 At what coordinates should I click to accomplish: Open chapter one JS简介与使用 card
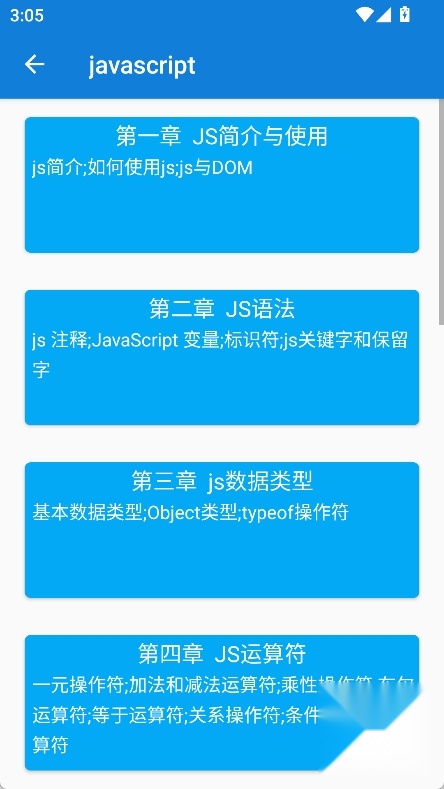[x=222, y=185]
